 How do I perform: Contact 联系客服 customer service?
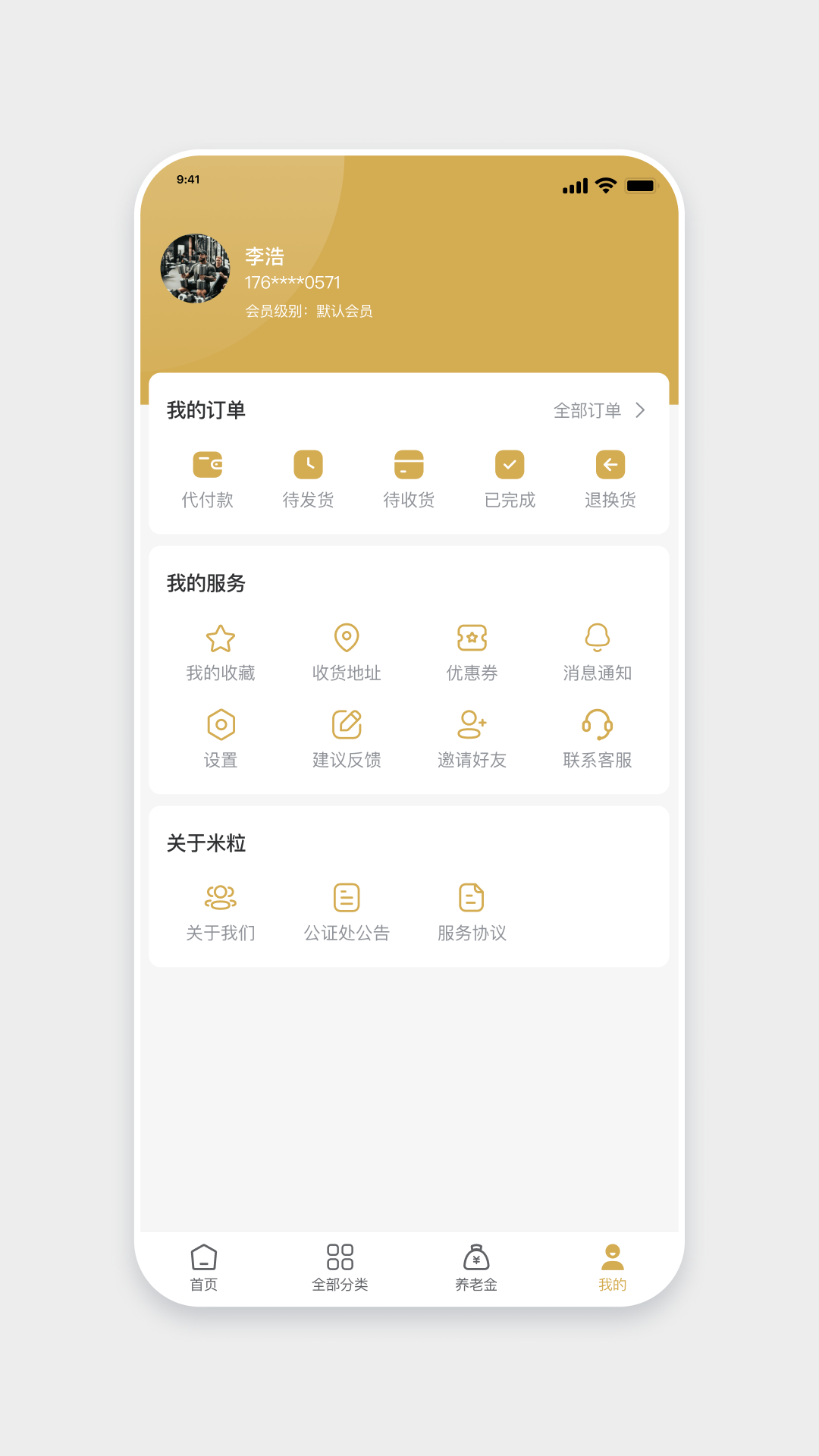pyautogui.click(x=598, y=739)
